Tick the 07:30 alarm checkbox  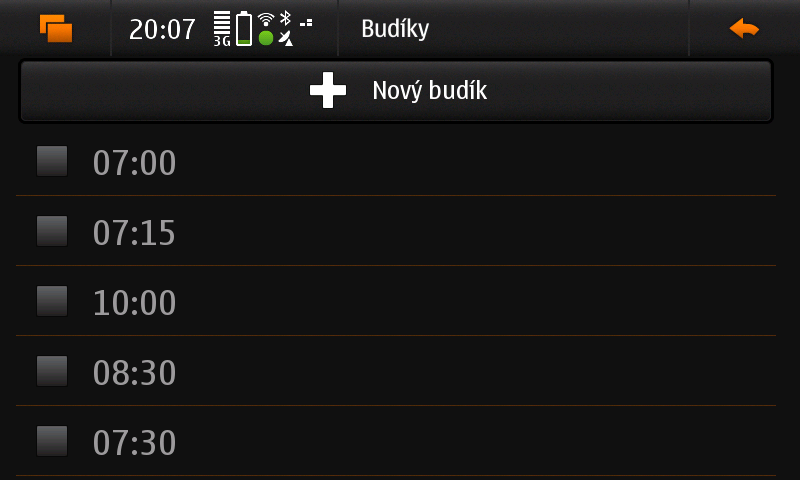(52, 441)
